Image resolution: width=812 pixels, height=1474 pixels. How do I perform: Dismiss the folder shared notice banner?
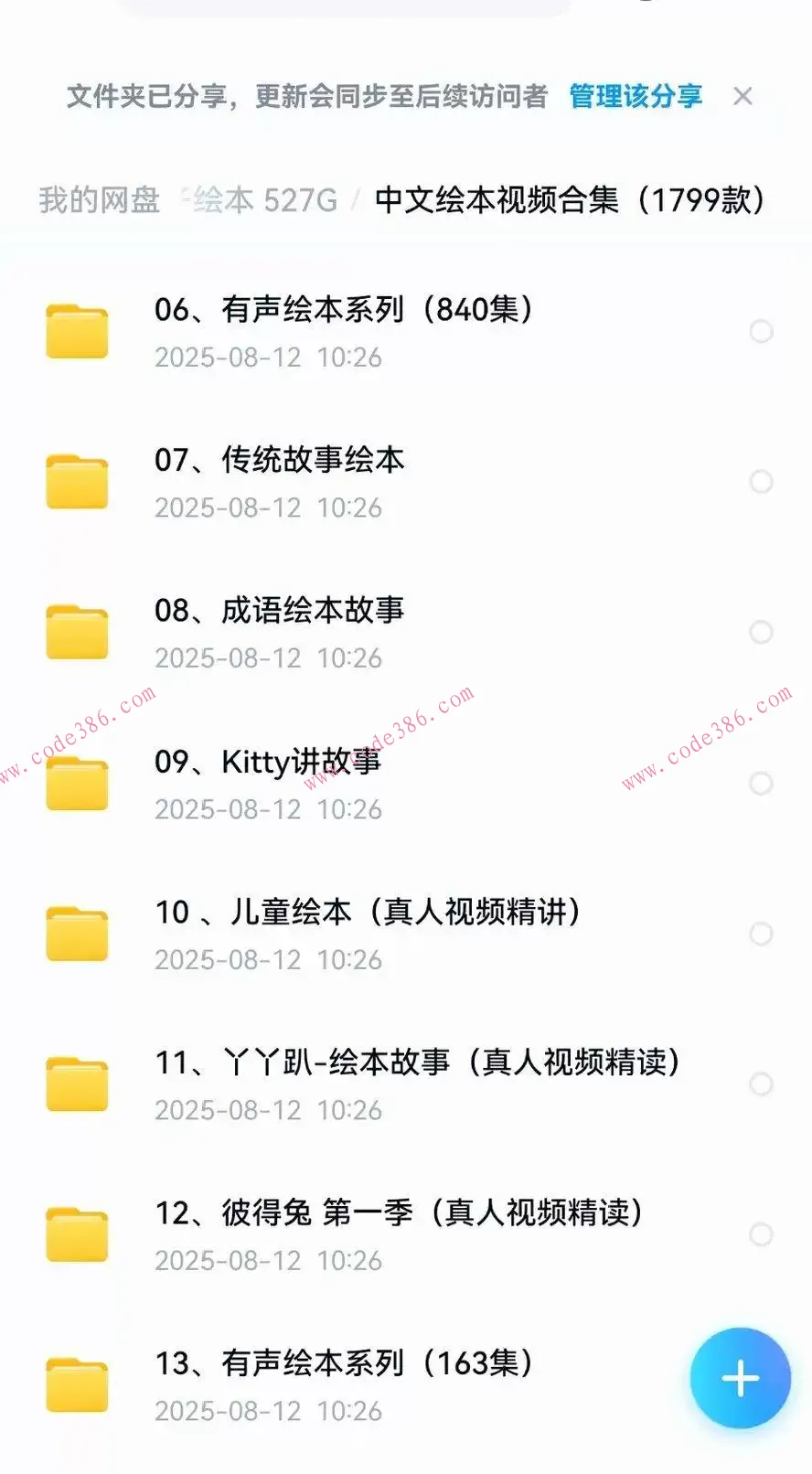743,96
